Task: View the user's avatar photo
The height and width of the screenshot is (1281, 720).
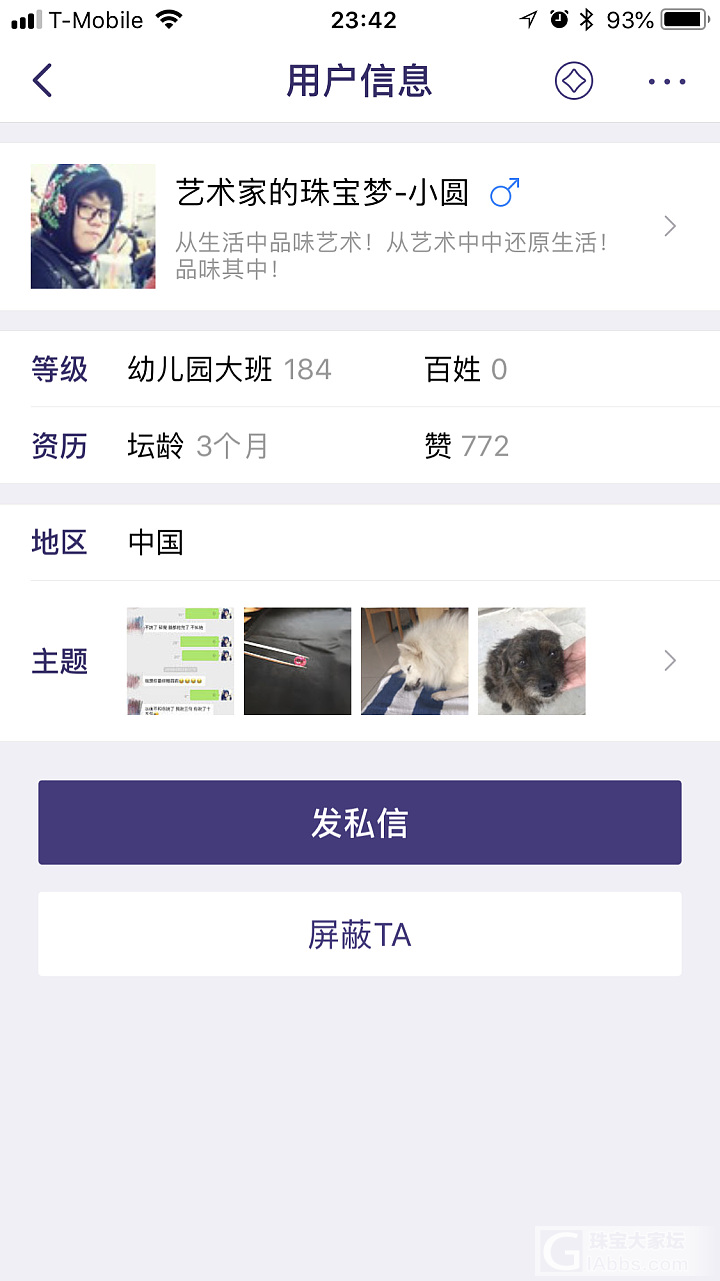Action: (93, 226)
